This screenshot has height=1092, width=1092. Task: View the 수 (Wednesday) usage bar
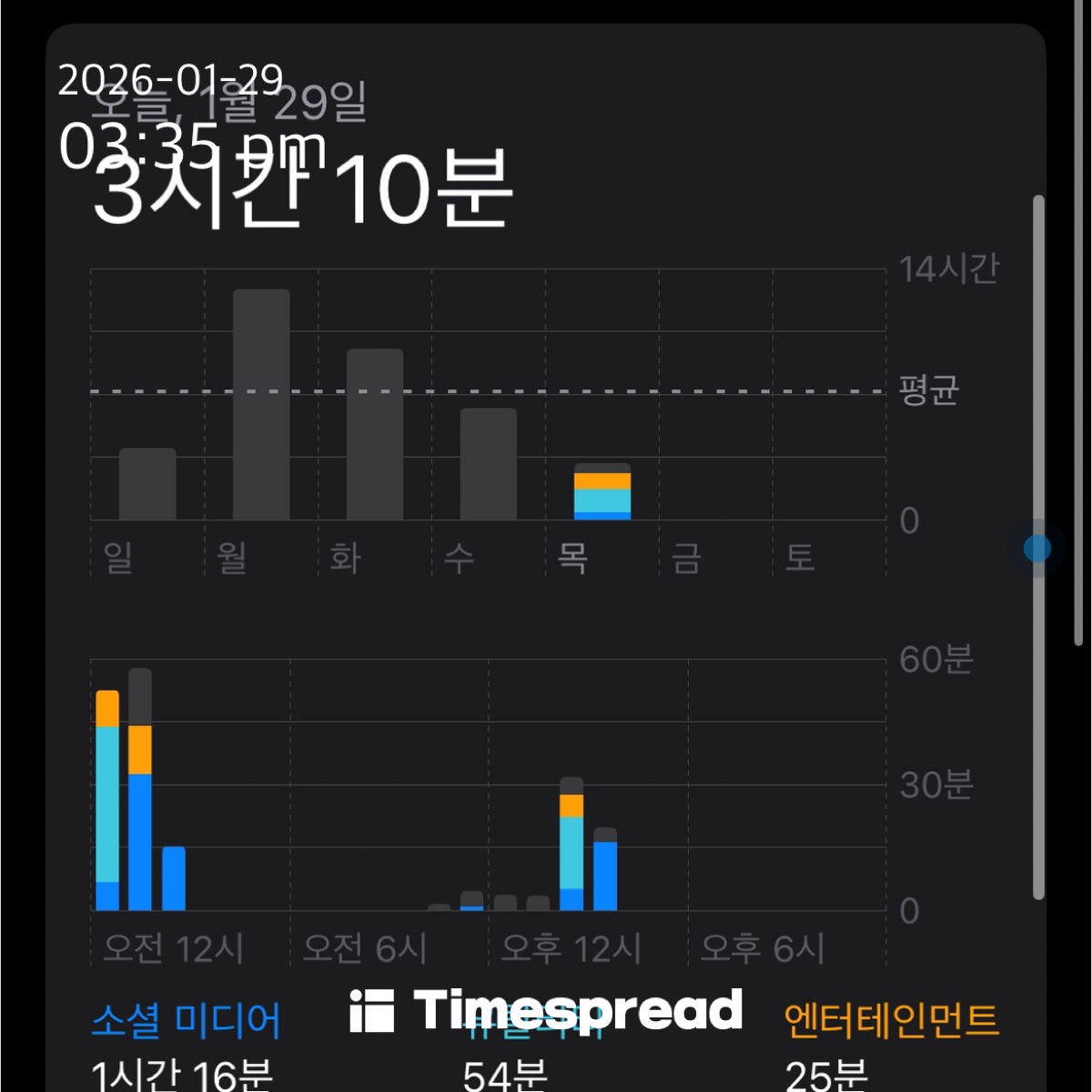pos(489,464)
